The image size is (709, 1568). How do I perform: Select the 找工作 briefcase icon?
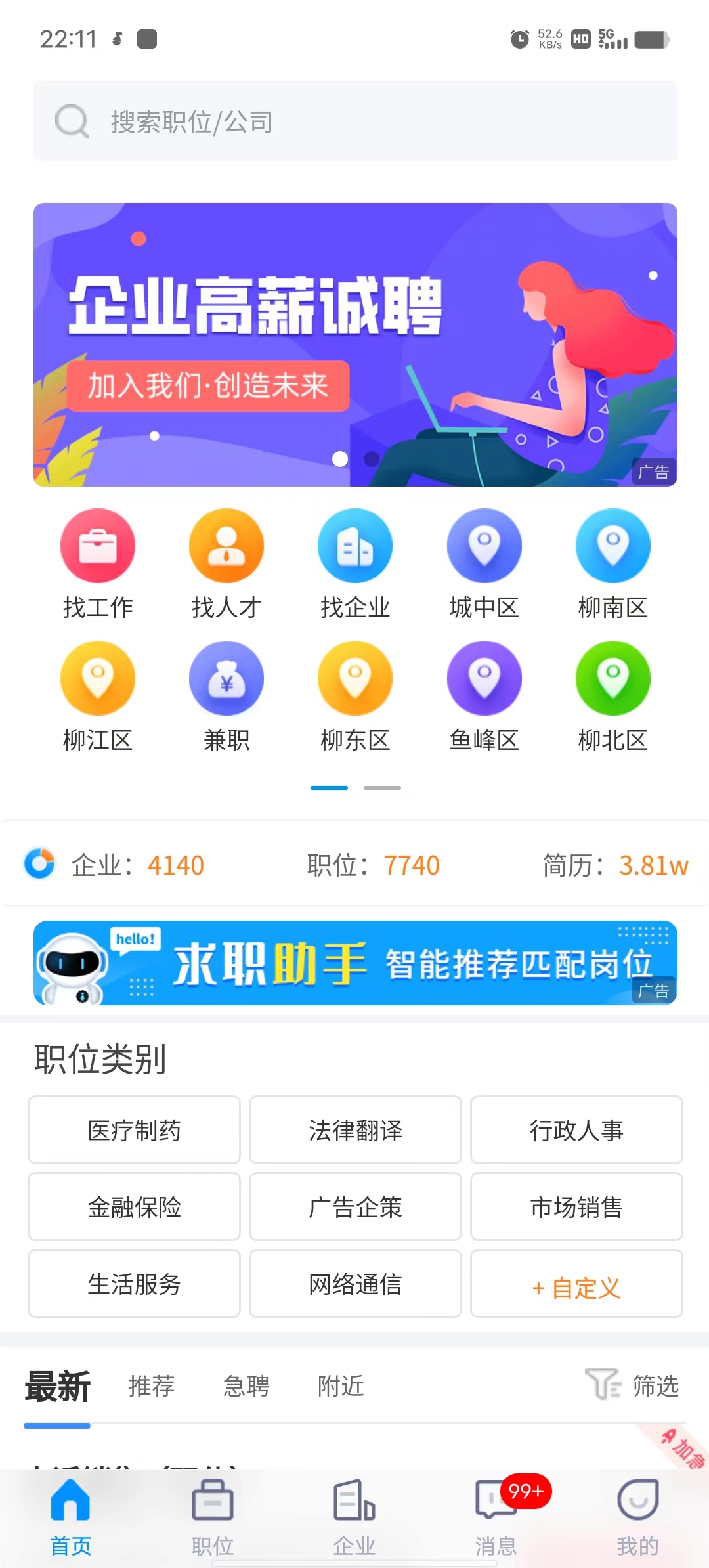point(97,545)
